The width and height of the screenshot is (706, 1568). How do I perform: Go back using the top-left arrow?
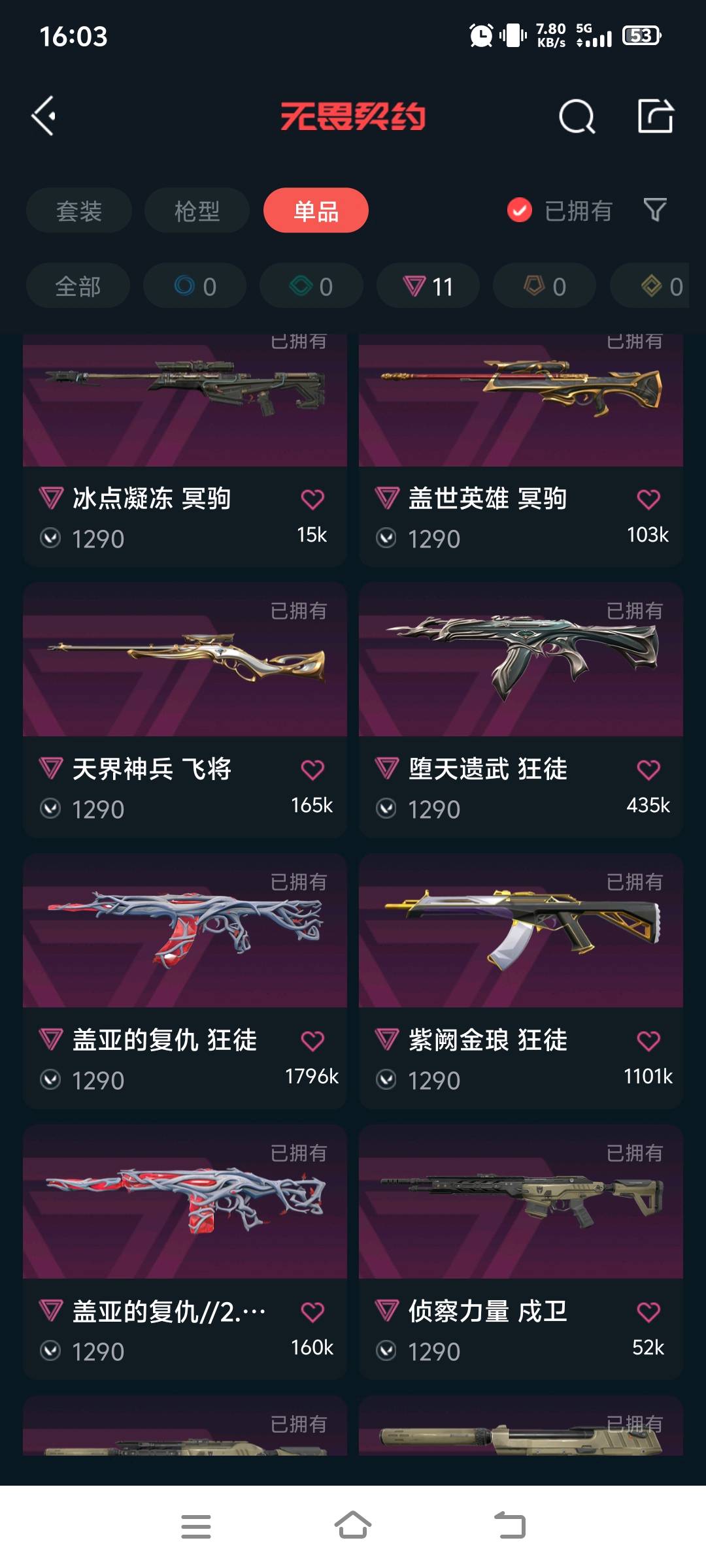(44, 116)
